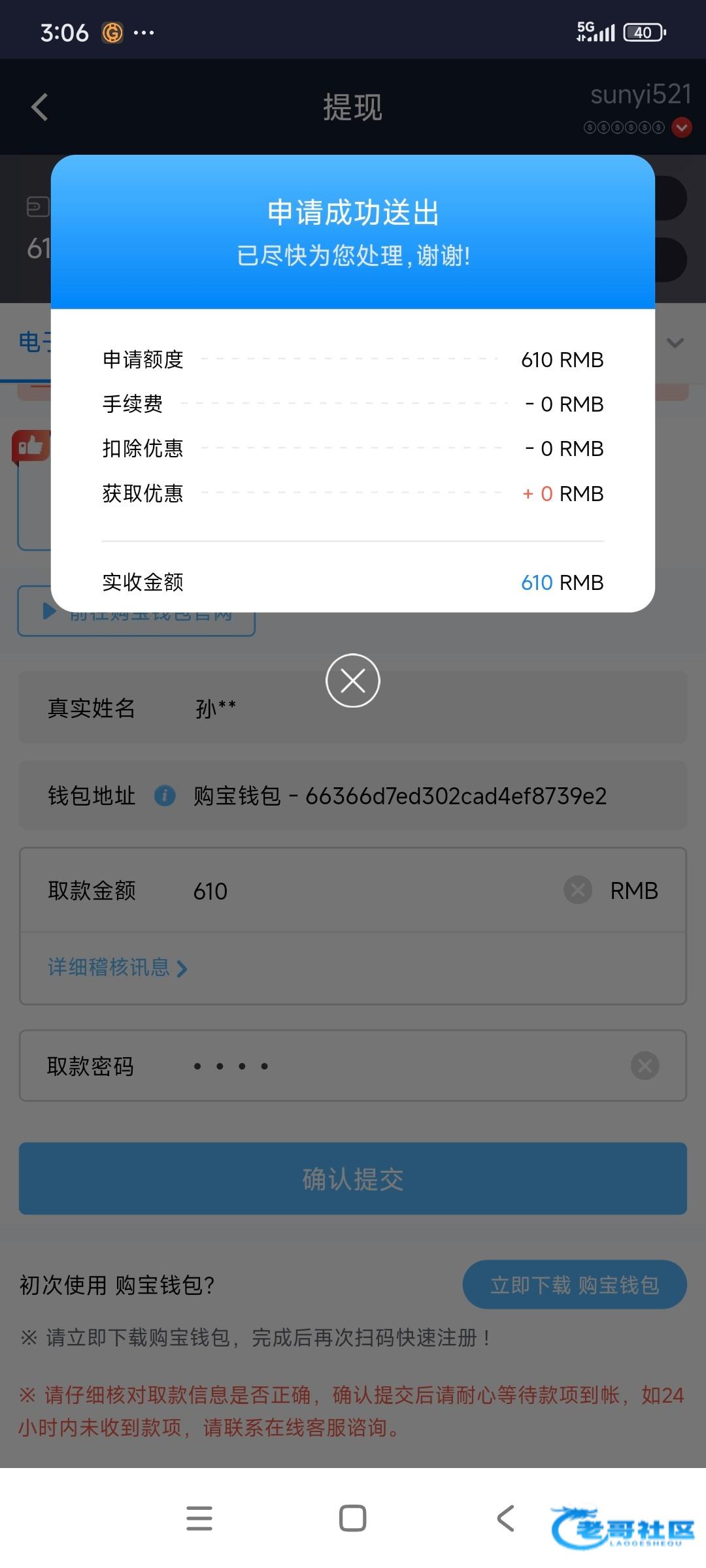This screenshot has width=706, height=1568.
Task: Open 详细稽核讯息 details
Action: pyautogui.click(x=118, y=968)
